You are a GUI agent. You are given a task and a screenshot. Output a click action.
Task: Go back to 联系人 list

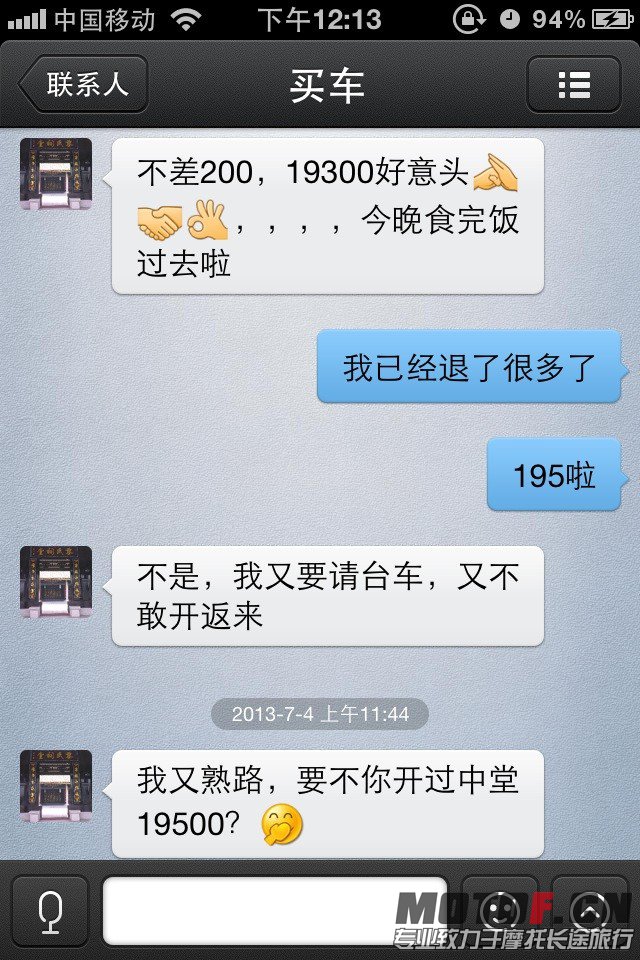(84, 84)
